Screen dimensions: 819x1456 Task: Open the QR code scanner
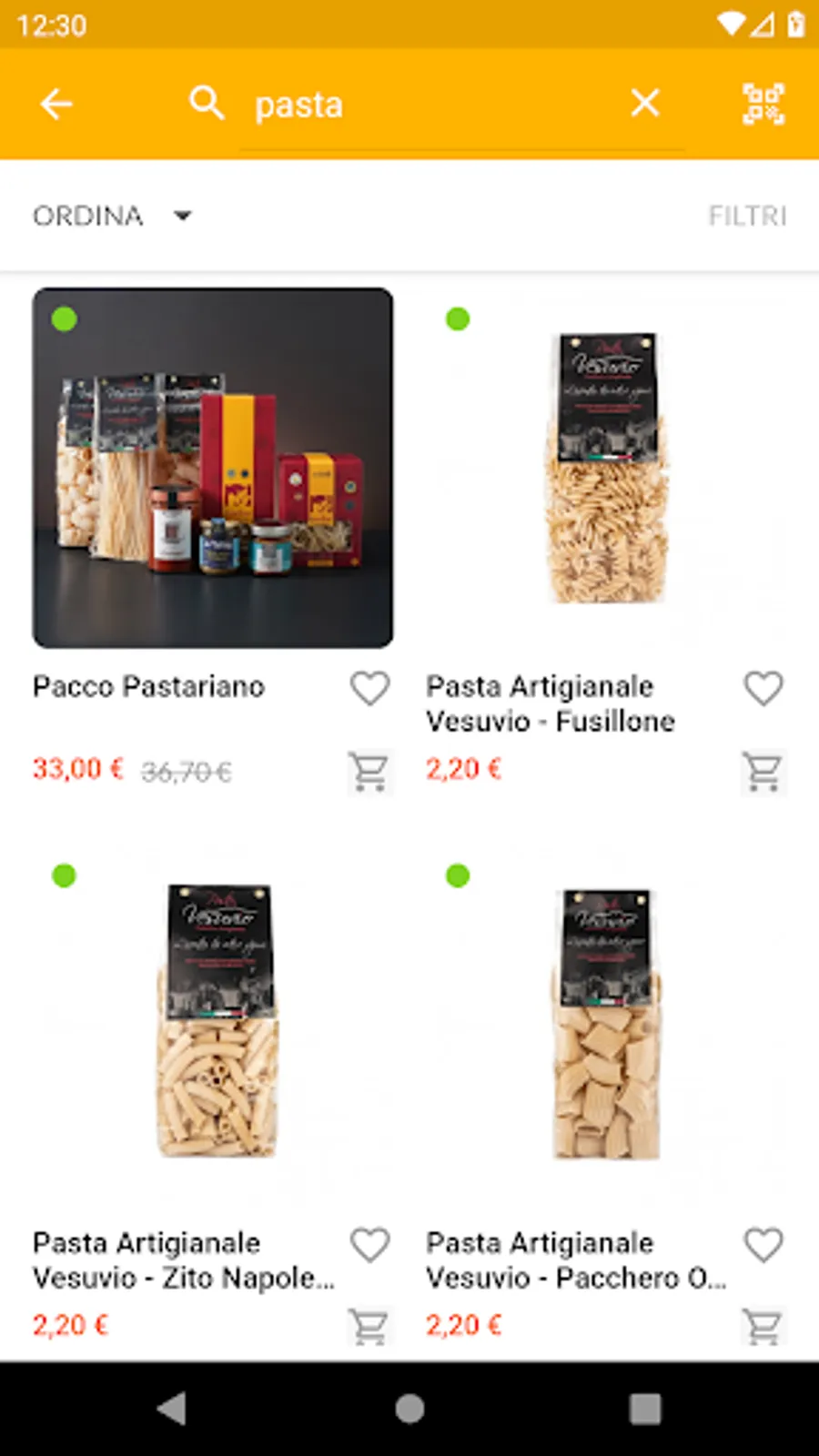coord(763,104)
